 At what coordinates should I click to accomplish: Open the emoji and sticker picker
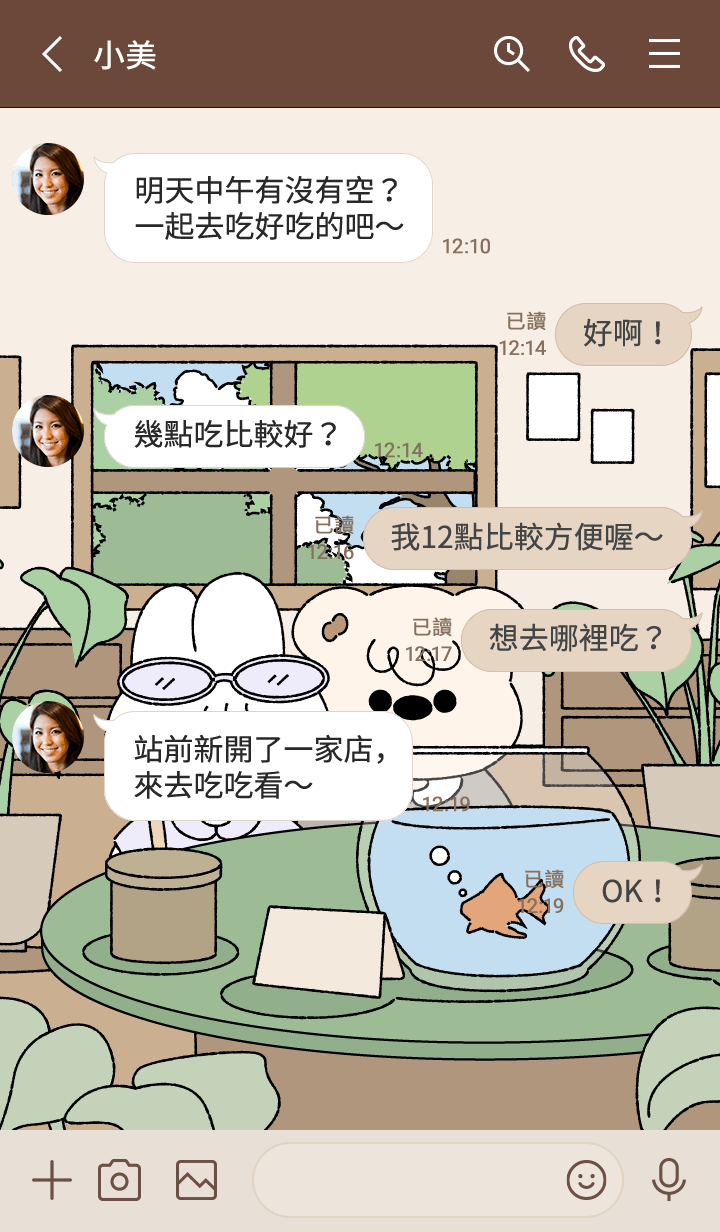(x=587, y=1181)
